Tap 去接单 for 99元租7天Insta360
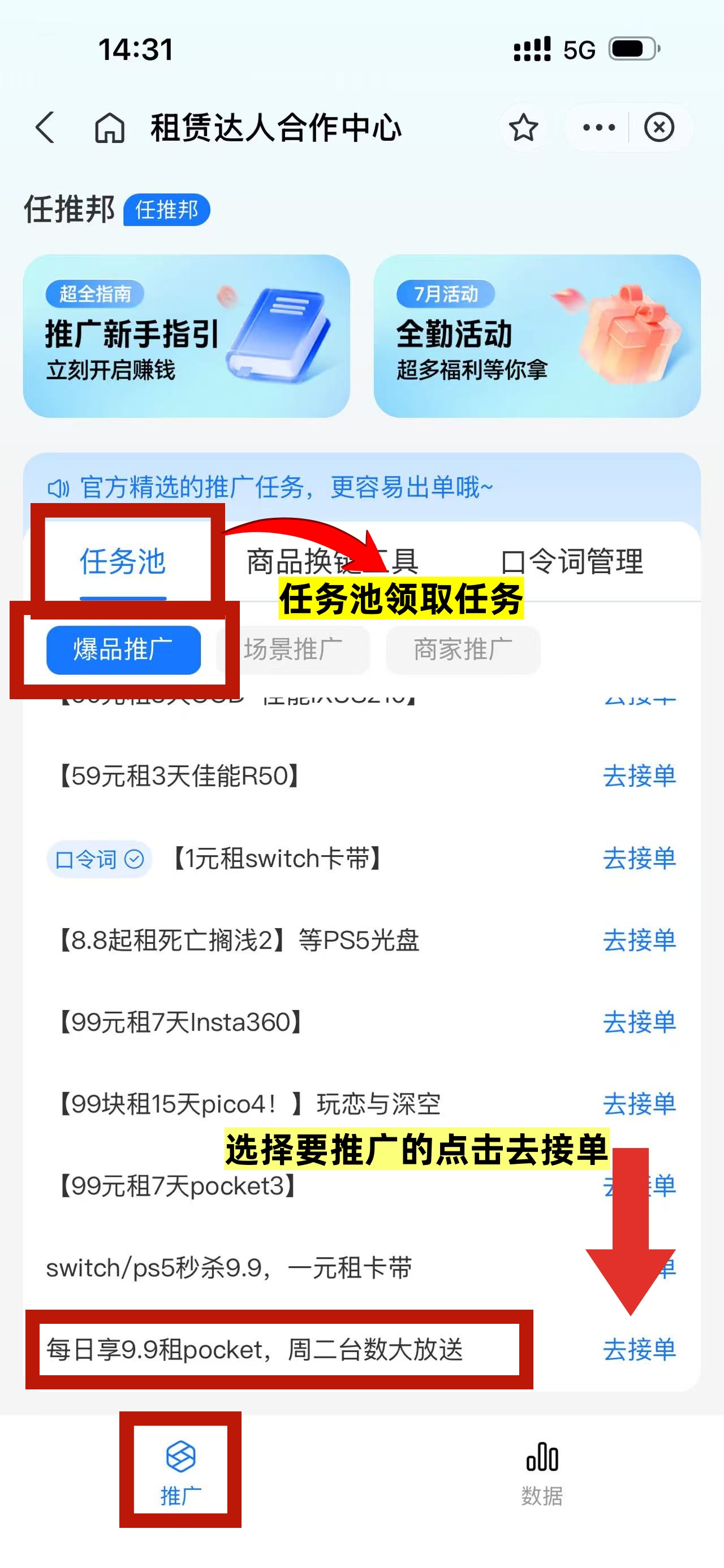 [x=639, y=1022]
